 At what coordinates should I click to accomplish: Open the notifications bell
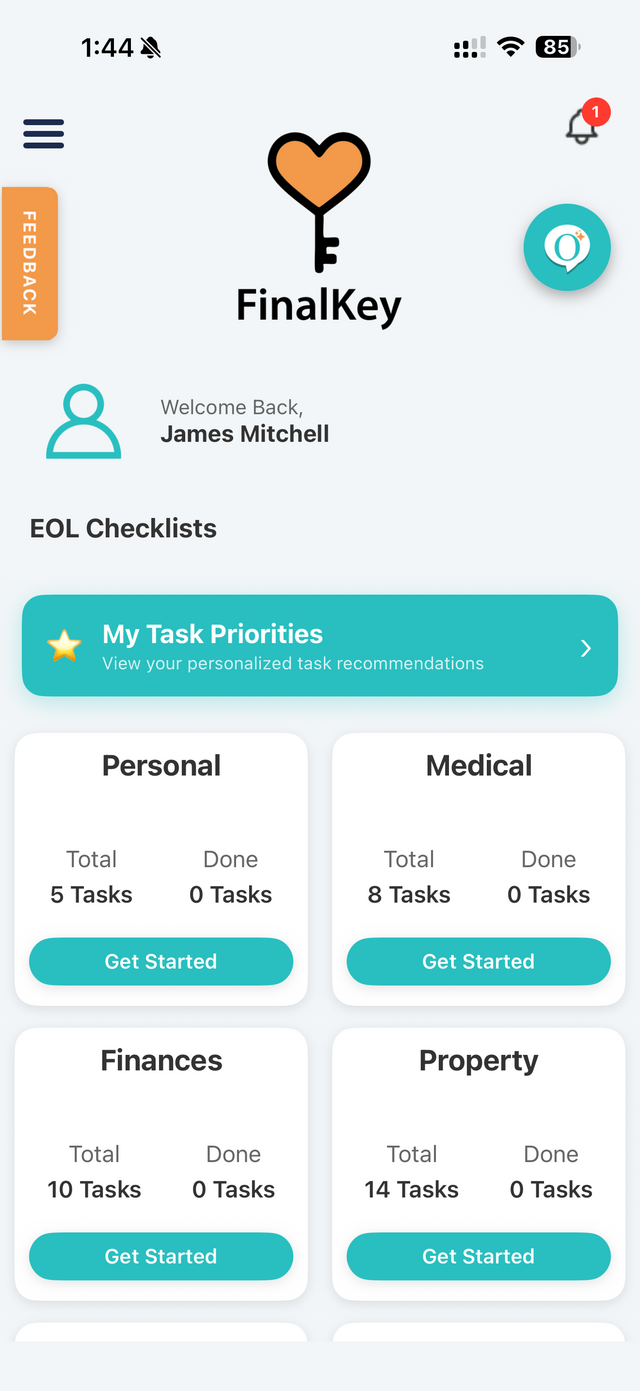click(x=583, y=124)
